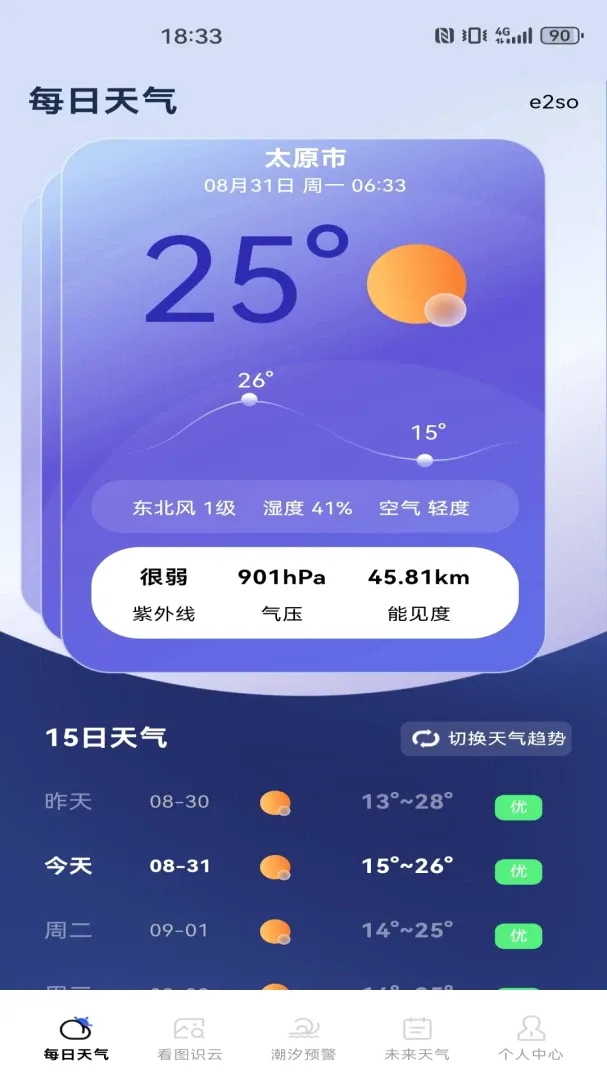The height and width of the screenshot is (1080, 607).
Task: View yesterday's 08-30 forecast row
Action: click(303, 802)
